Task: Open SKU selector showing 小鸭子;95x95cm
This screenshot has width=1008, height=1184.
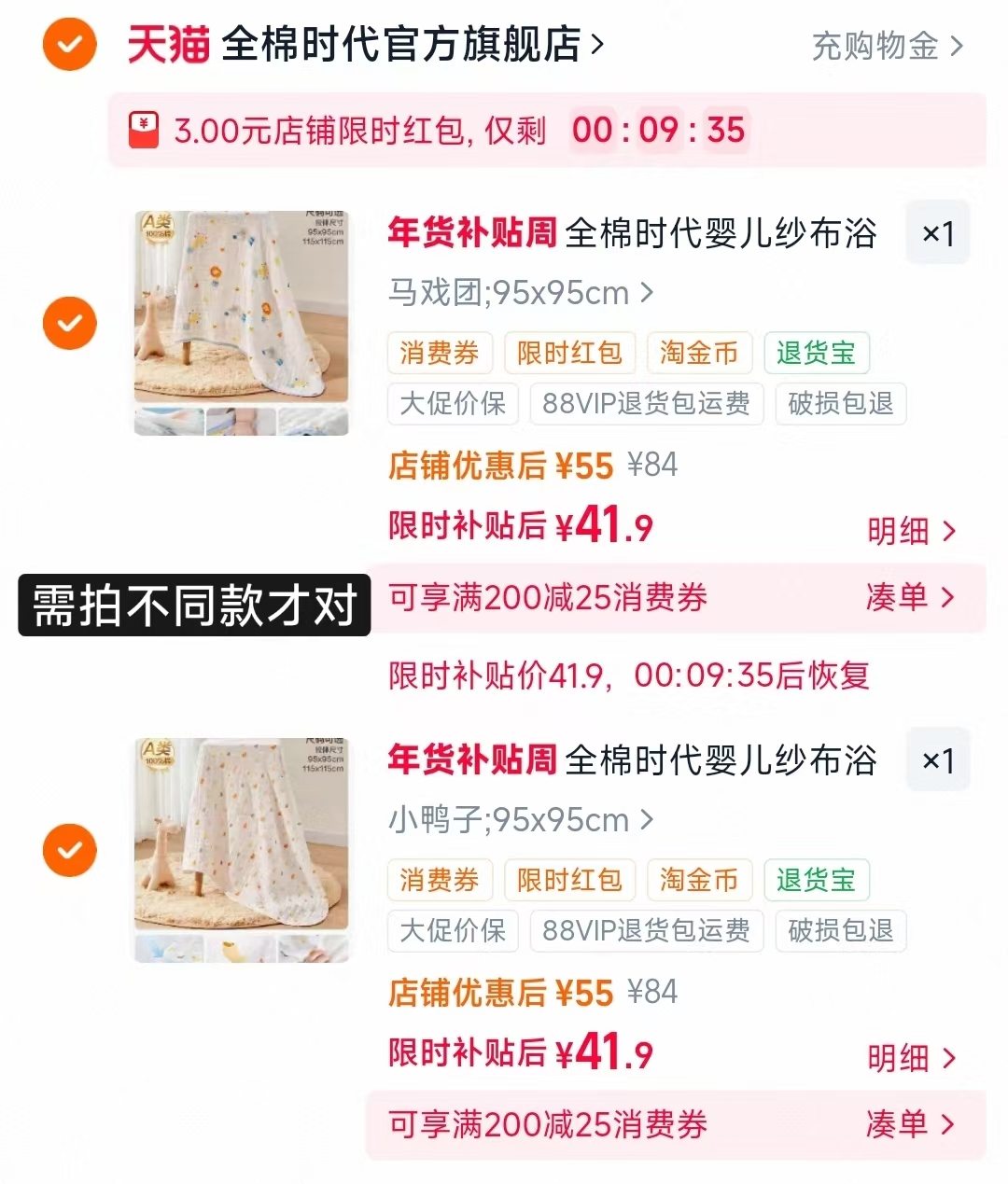Action: 516,820
